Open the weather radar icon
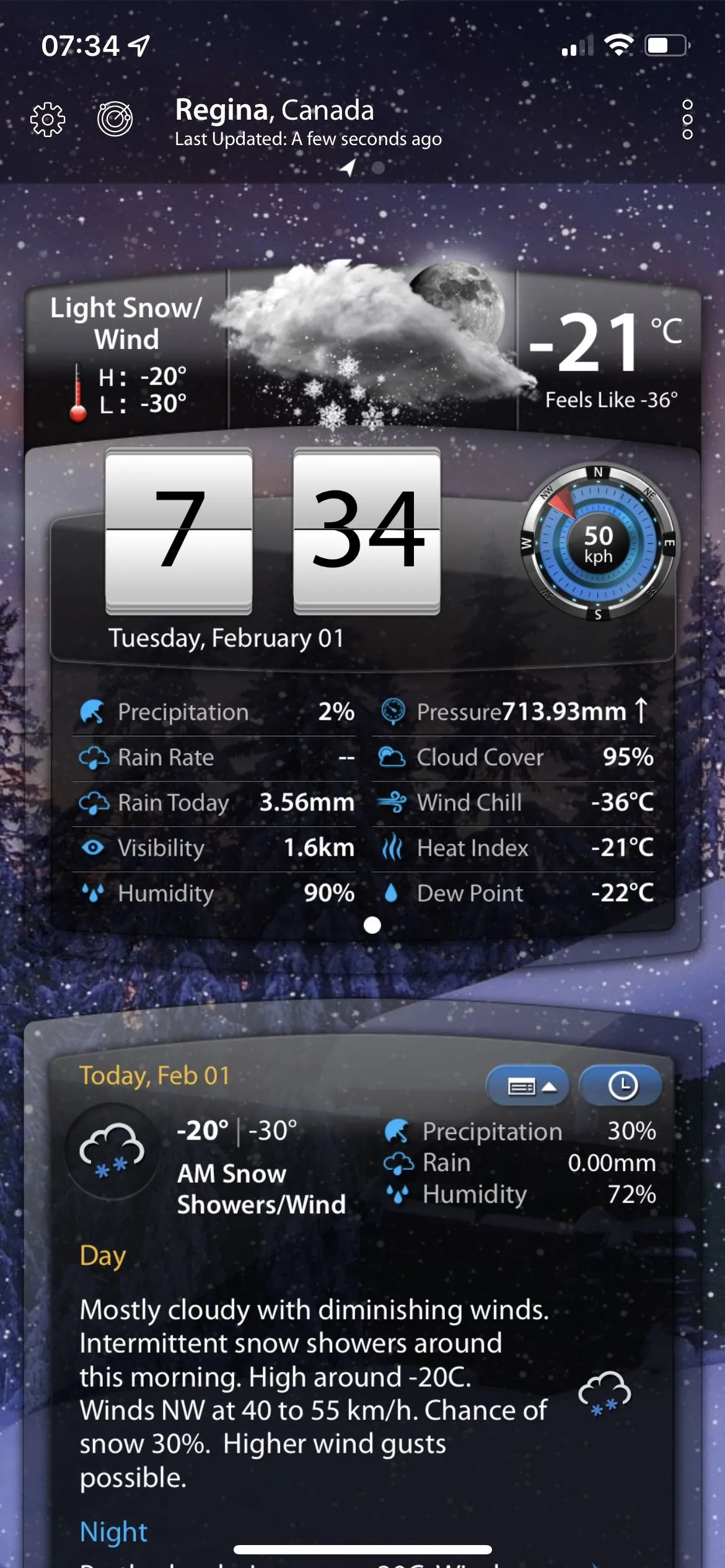The image size is (725, 1568). pos(115,118)
